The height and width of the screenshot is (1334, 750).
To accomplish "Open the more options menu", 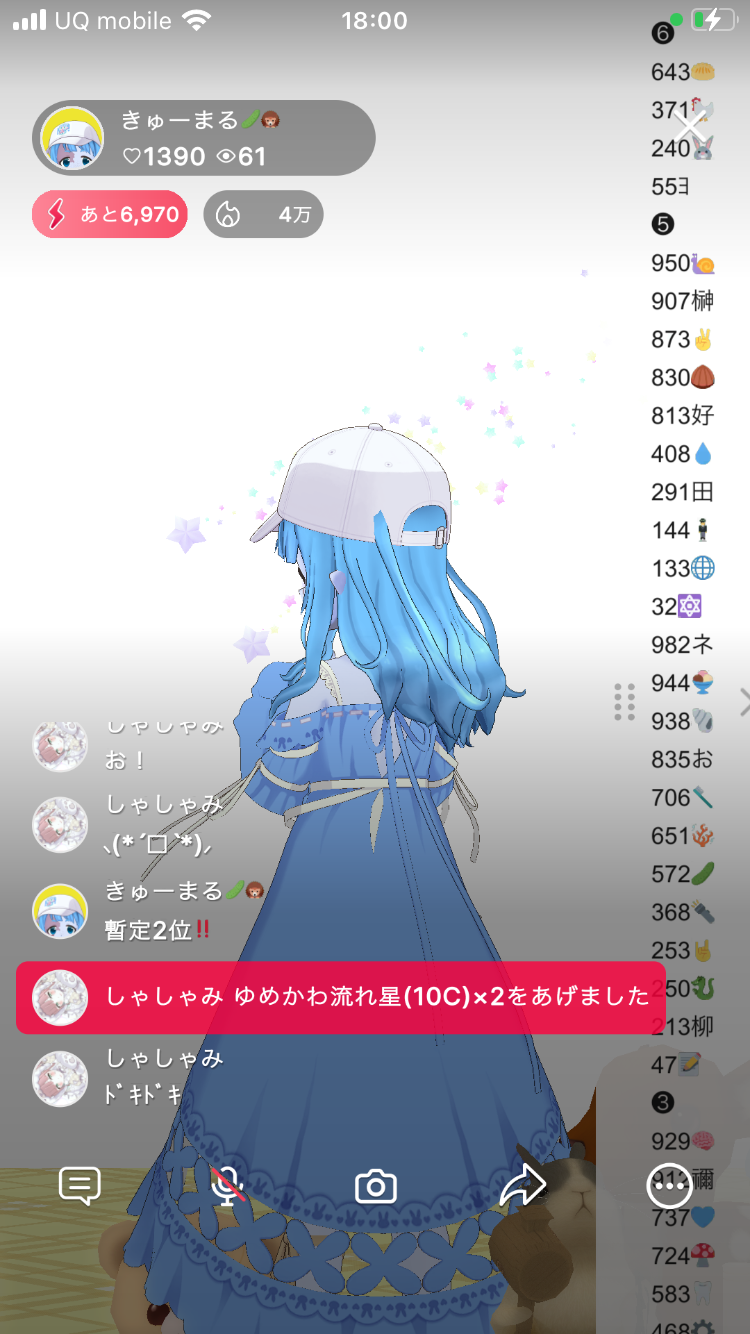I will 669,1186.
